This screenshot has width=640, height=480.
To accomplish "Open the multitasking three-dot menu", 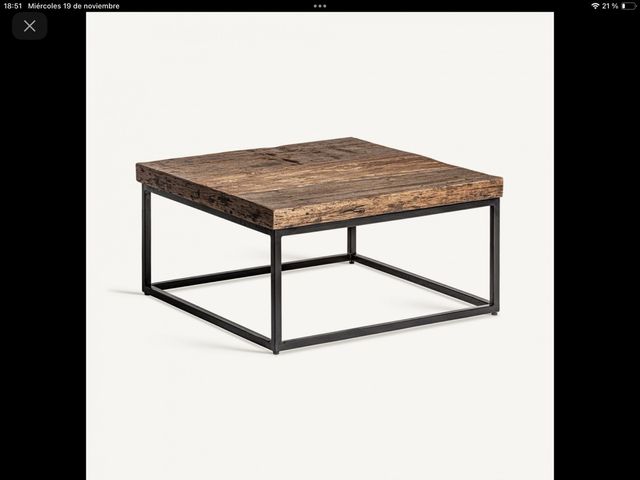I will [320, 5].
